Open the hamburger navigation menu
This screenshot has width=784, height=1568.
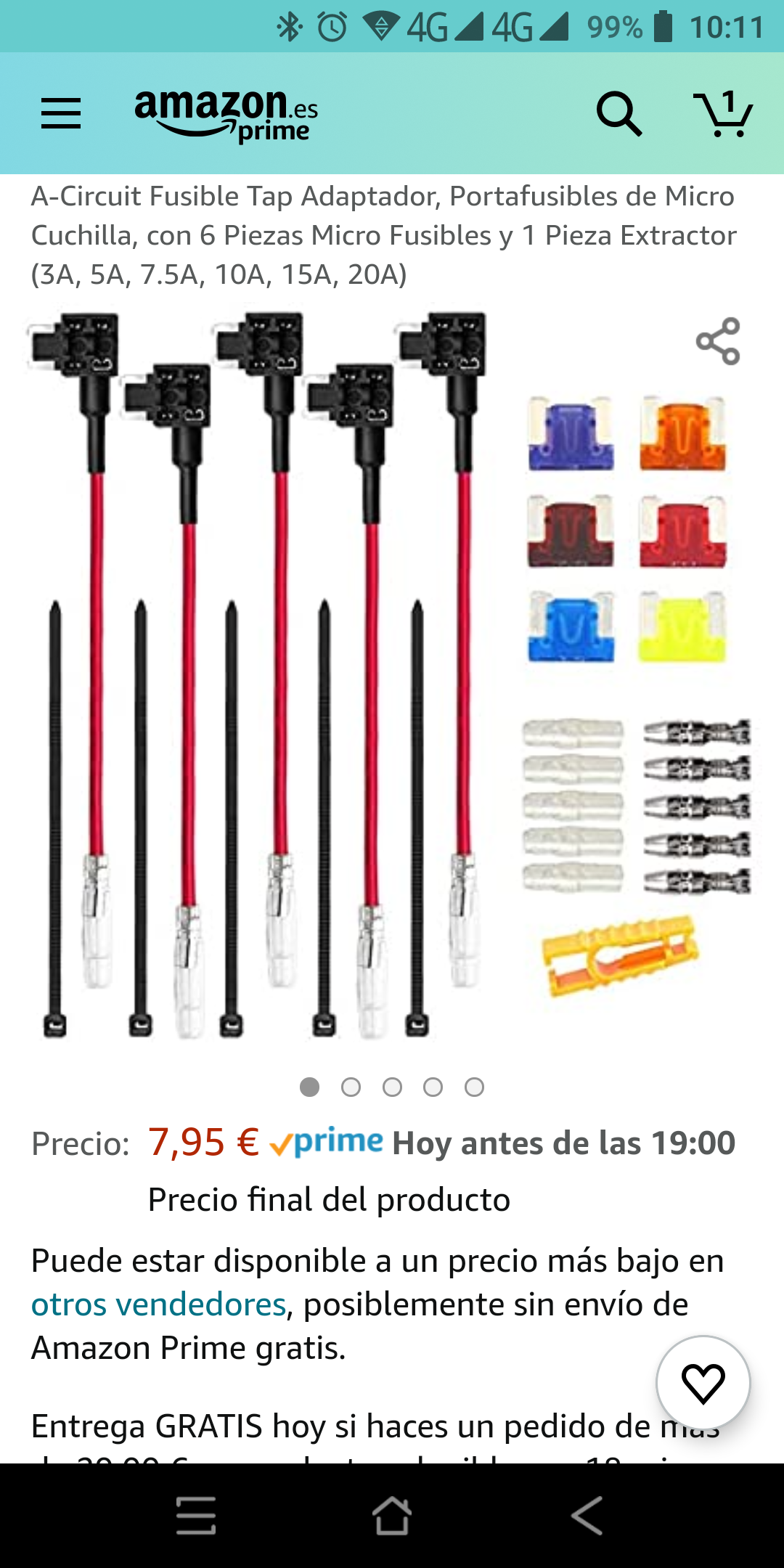coord(61,114)
